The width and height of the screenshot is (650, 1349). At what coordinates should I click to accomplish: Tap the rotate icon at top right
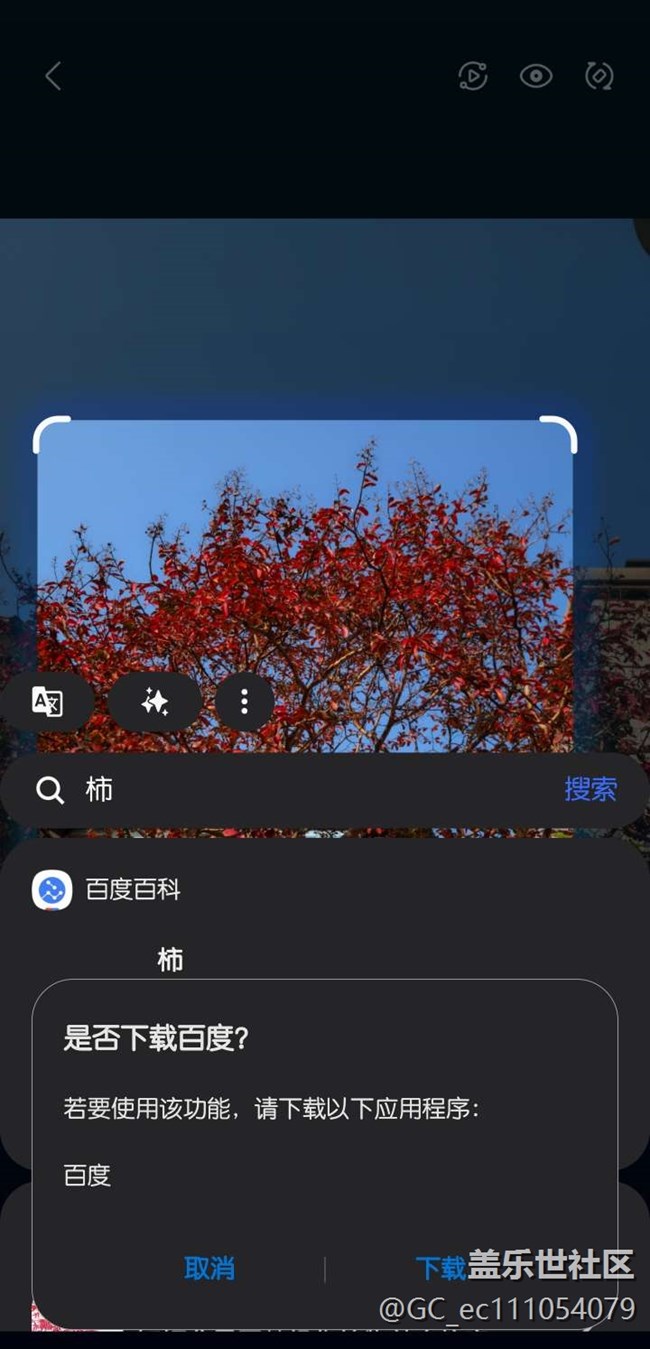599,76
